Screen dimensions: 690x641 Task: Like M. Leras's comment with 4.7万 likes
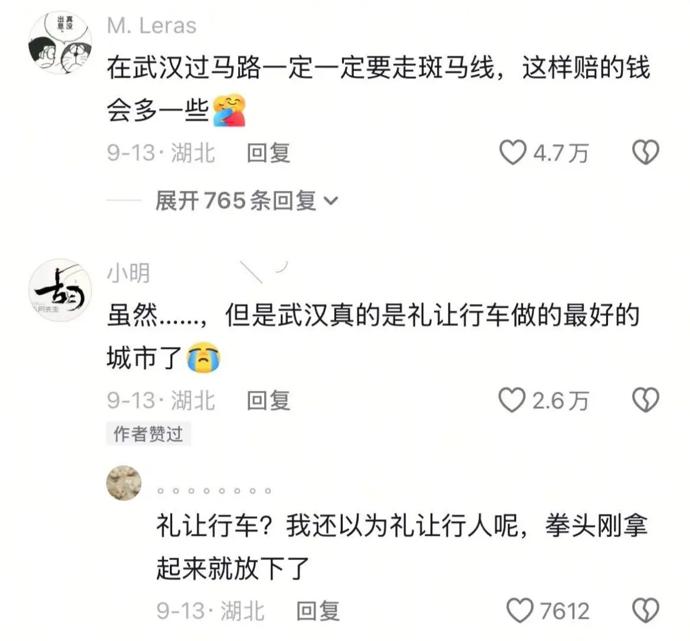513,153
